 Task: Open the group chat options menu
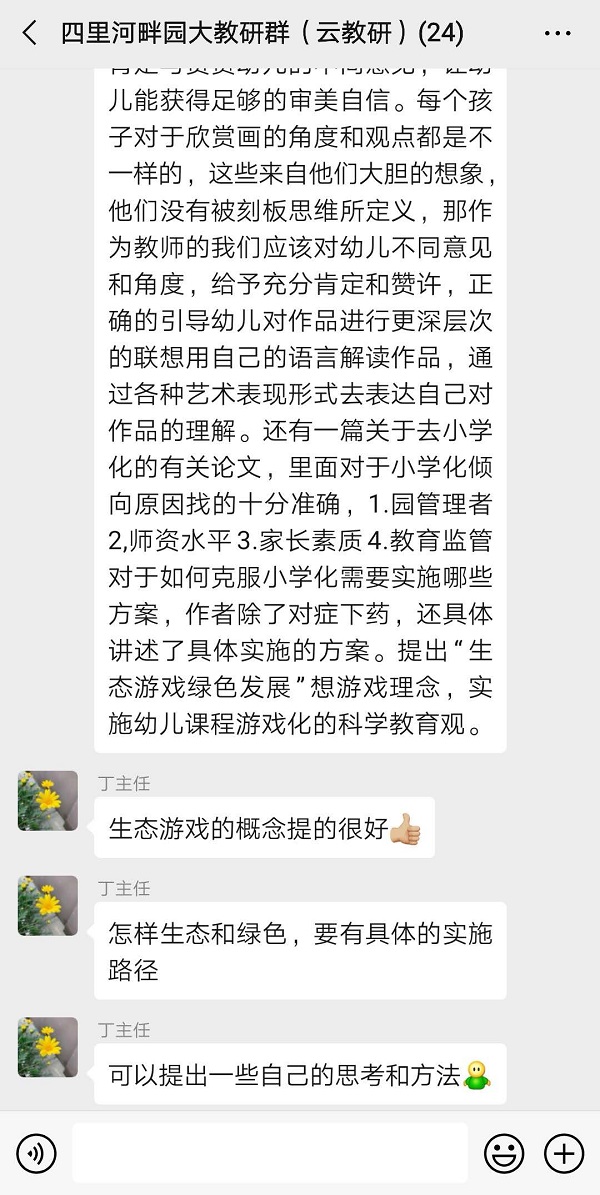click(557, 33)
